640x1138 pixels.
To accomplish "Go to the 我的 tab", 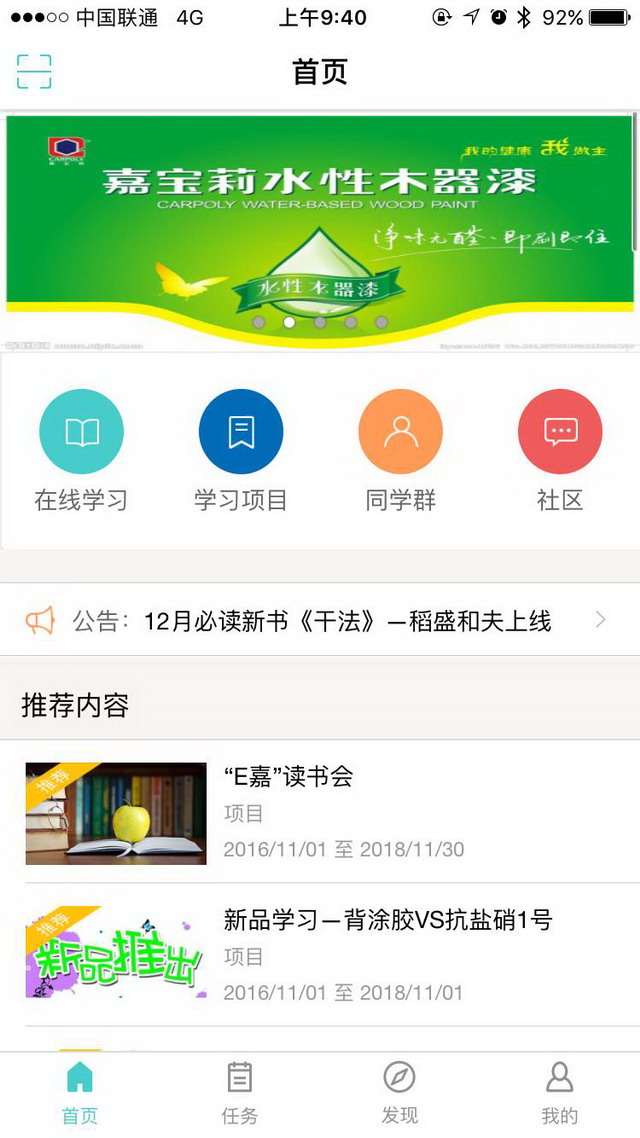I will tap(559, 1093).
